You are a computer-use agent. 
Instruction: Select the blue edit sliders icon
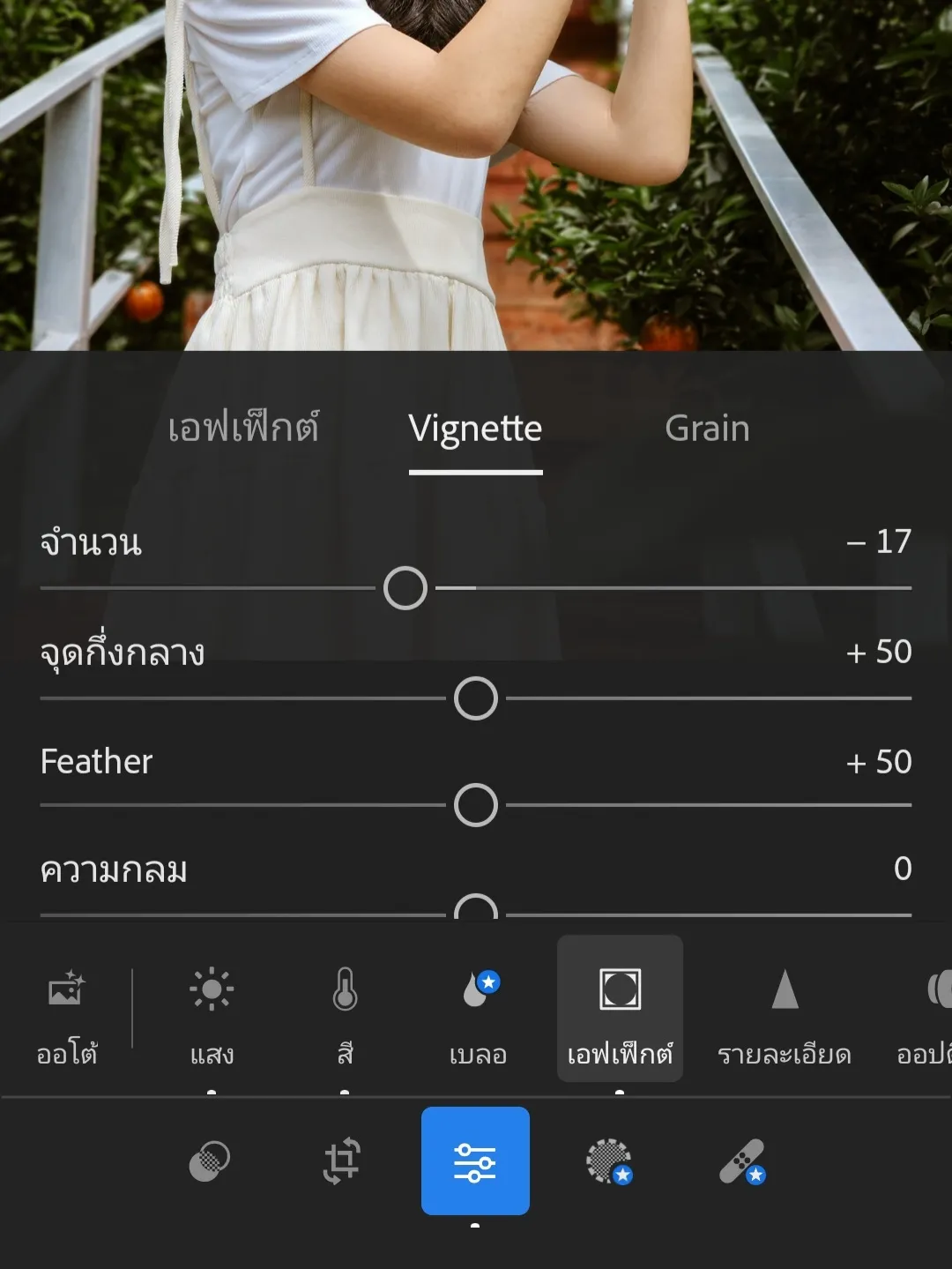point(476,1161)
